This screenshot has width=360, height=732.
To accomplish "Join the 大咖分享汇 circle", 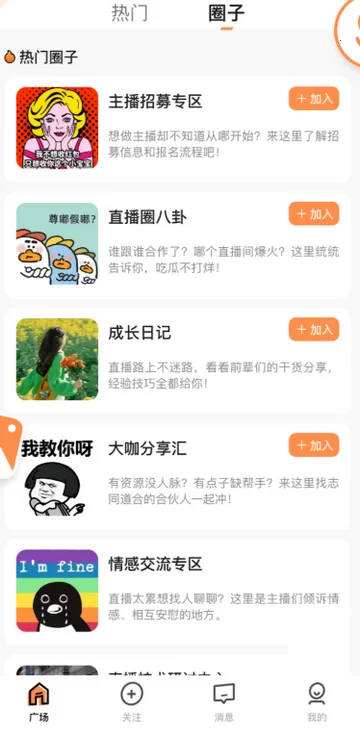I will point(314,445).
